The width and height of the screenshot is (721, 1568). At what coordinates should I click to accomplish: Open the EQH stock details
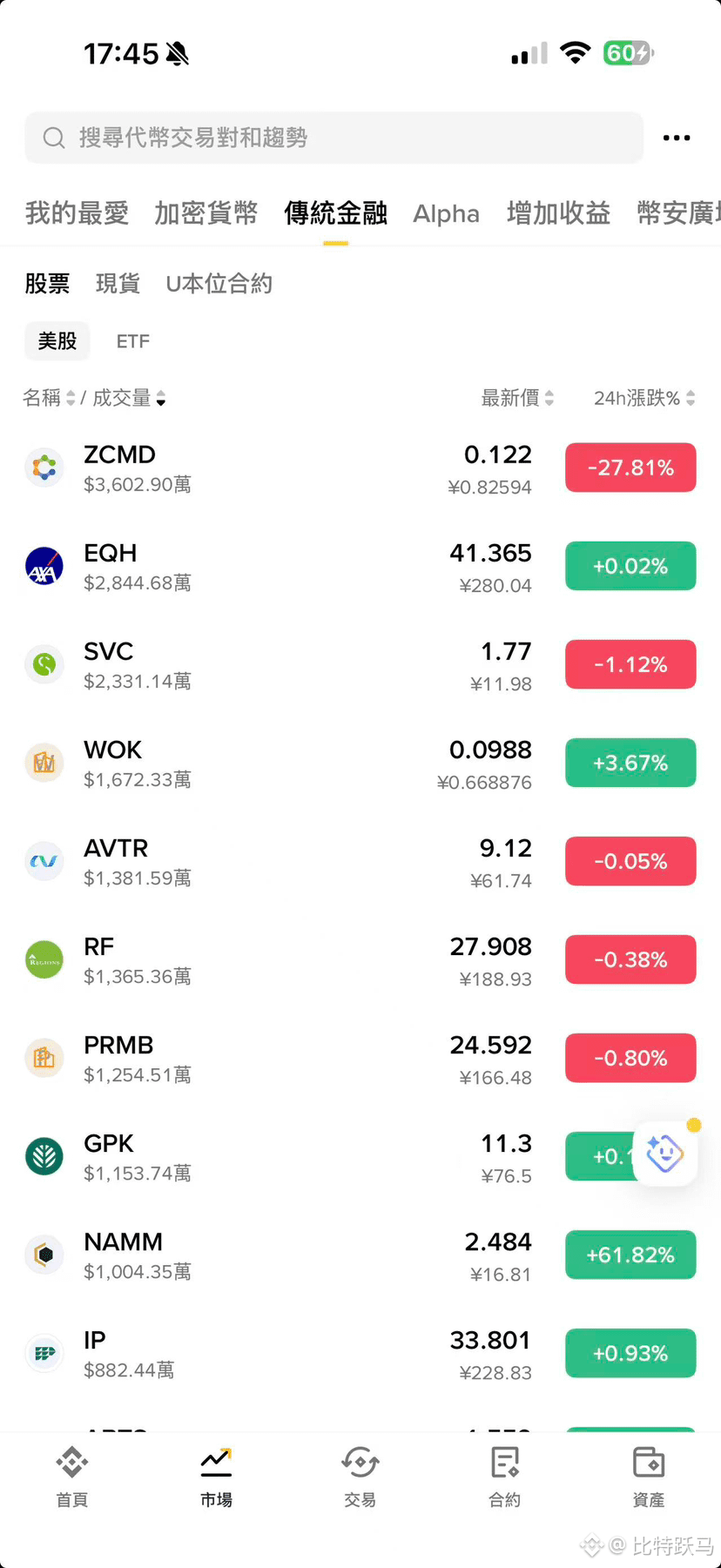tap(360, 567)
